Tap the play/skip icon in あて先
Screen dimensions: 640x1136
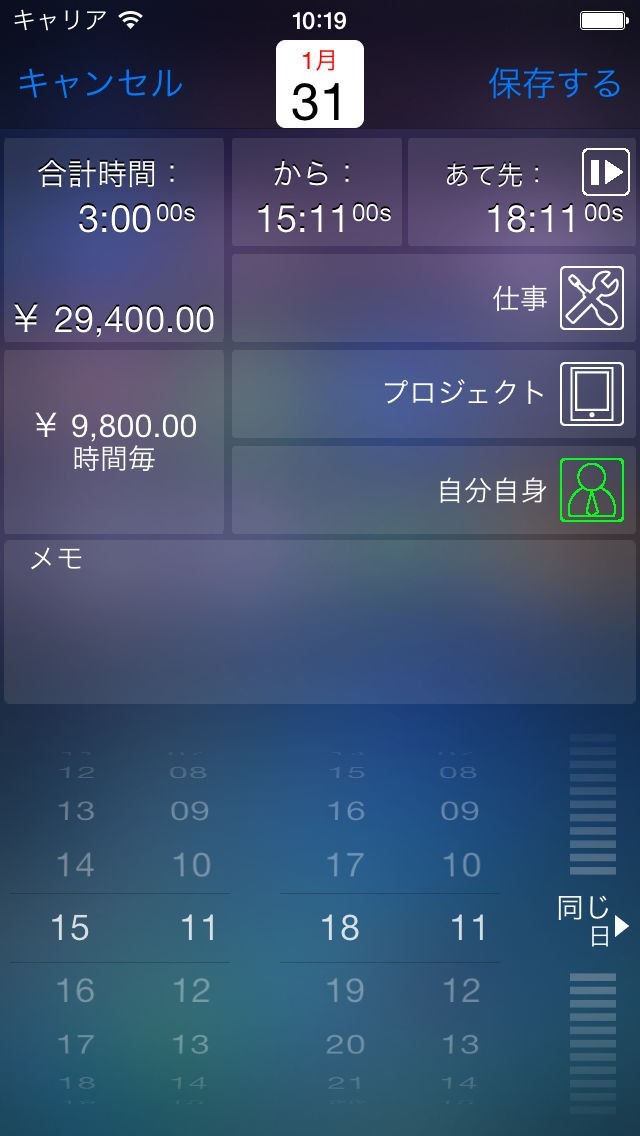[606, 171]
